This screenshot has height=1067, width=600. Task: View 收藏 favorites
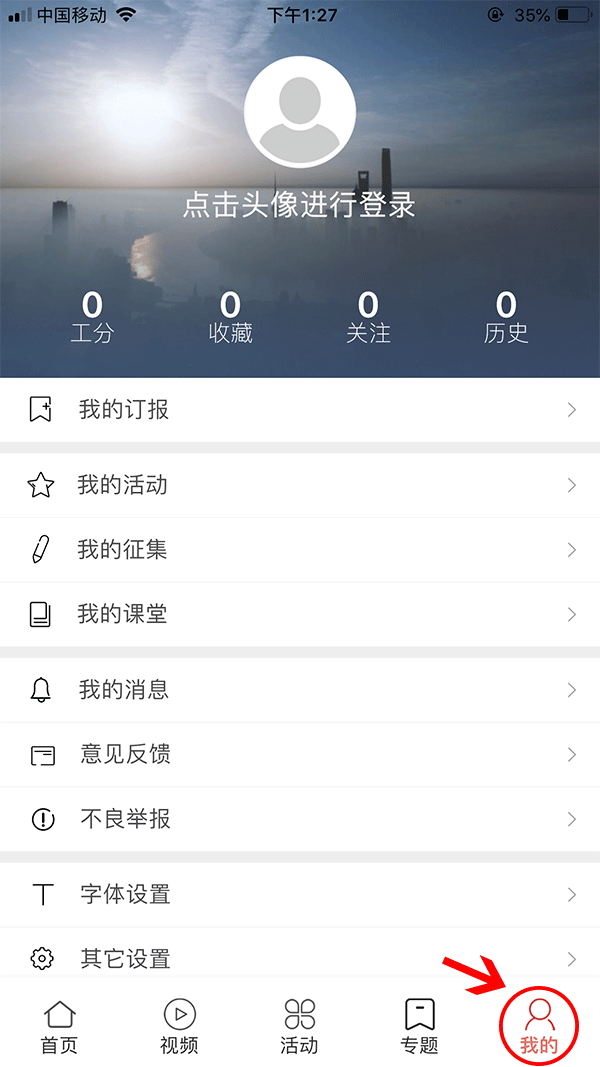230,317
